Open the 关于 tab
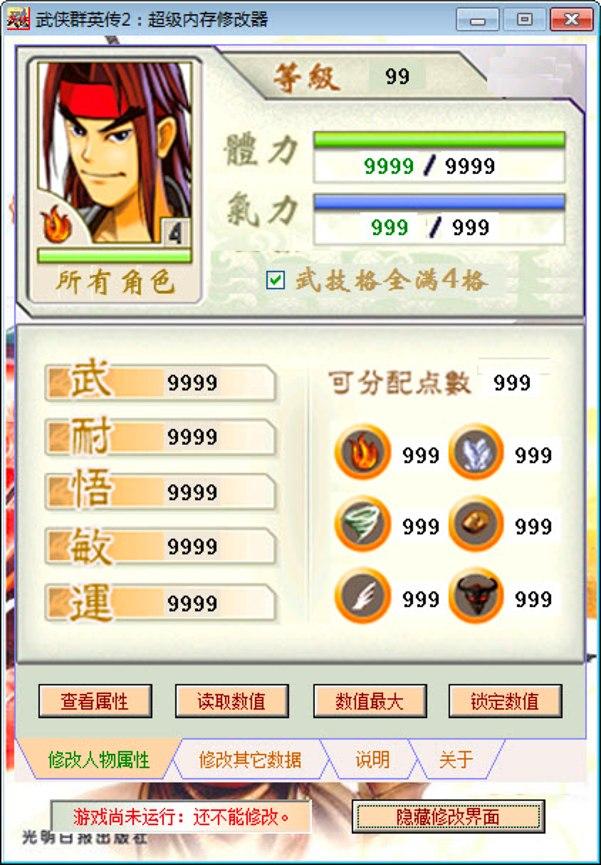601x865 pixels. [455, 760]
